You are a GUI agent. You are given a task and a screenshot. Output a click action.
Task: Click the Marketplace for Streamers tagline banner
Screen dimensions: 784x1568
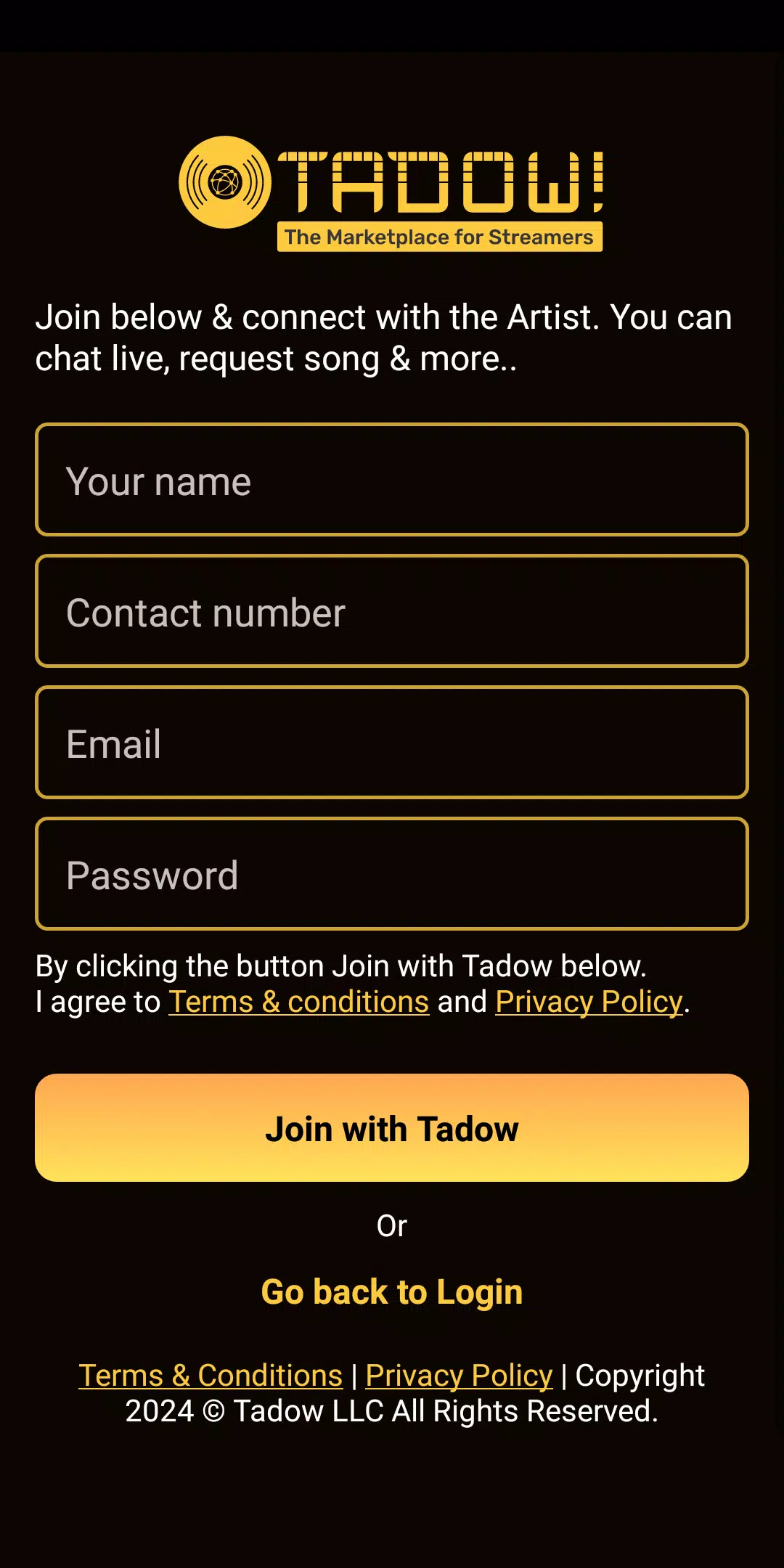coord(439,236)
